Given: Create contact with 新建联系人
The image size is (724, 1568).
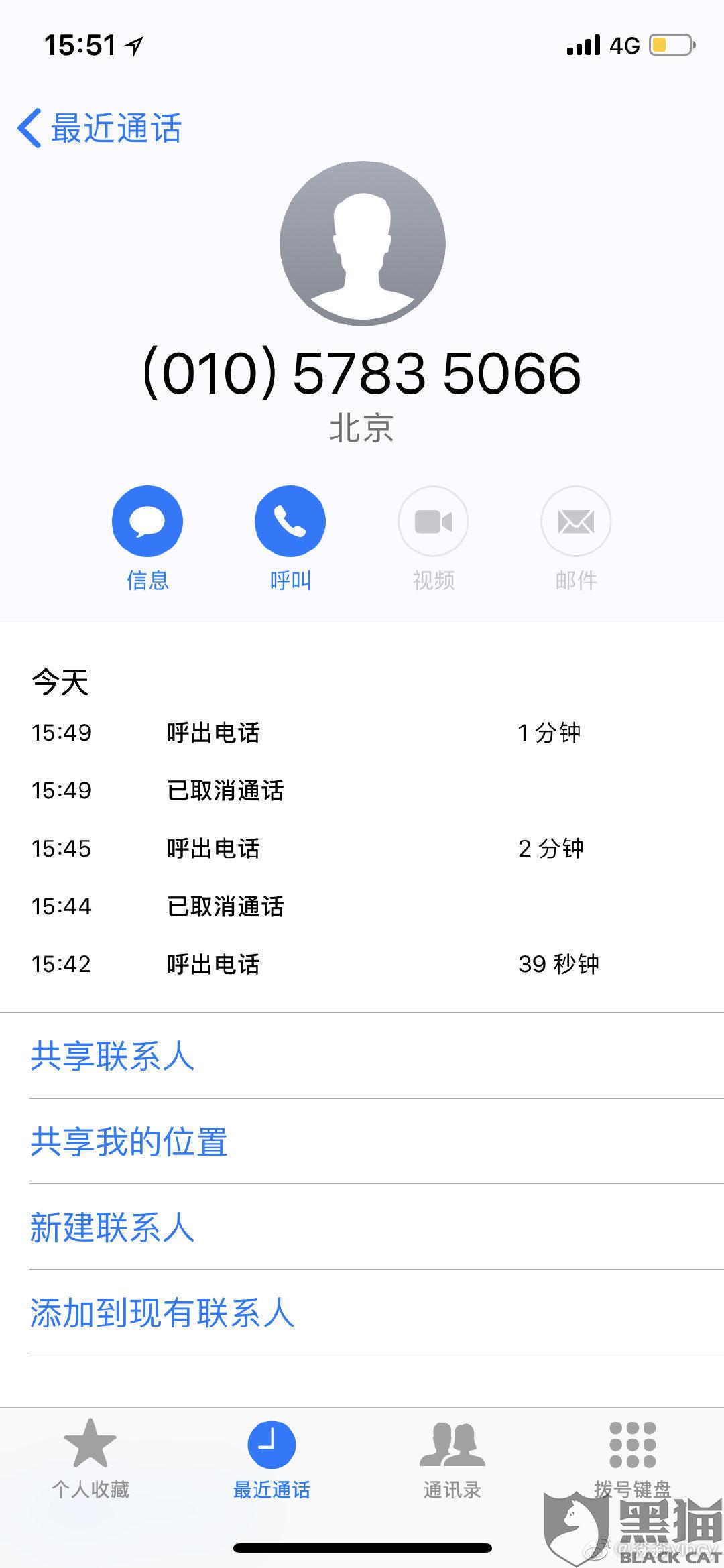Looking at the screenshot, I should point(113,1227).
